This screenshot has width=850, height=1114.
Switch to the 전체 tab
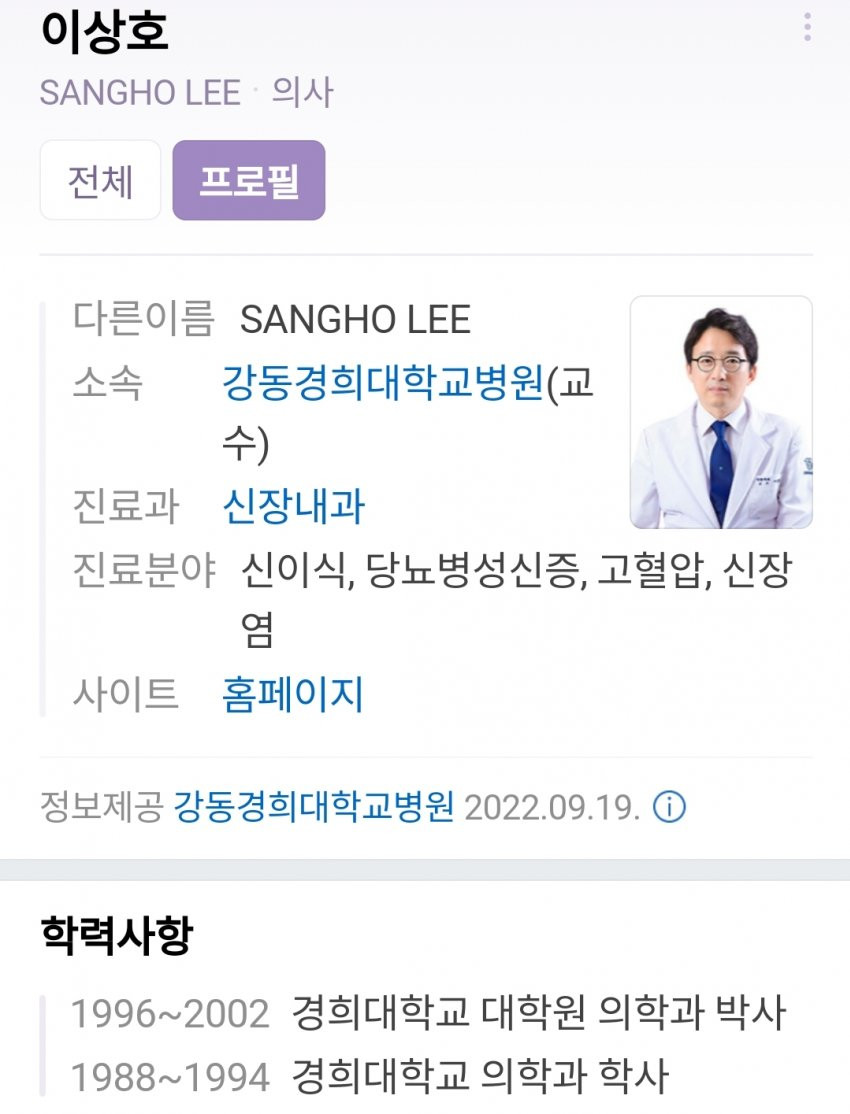pyautogui.click(x=100, y=181)
